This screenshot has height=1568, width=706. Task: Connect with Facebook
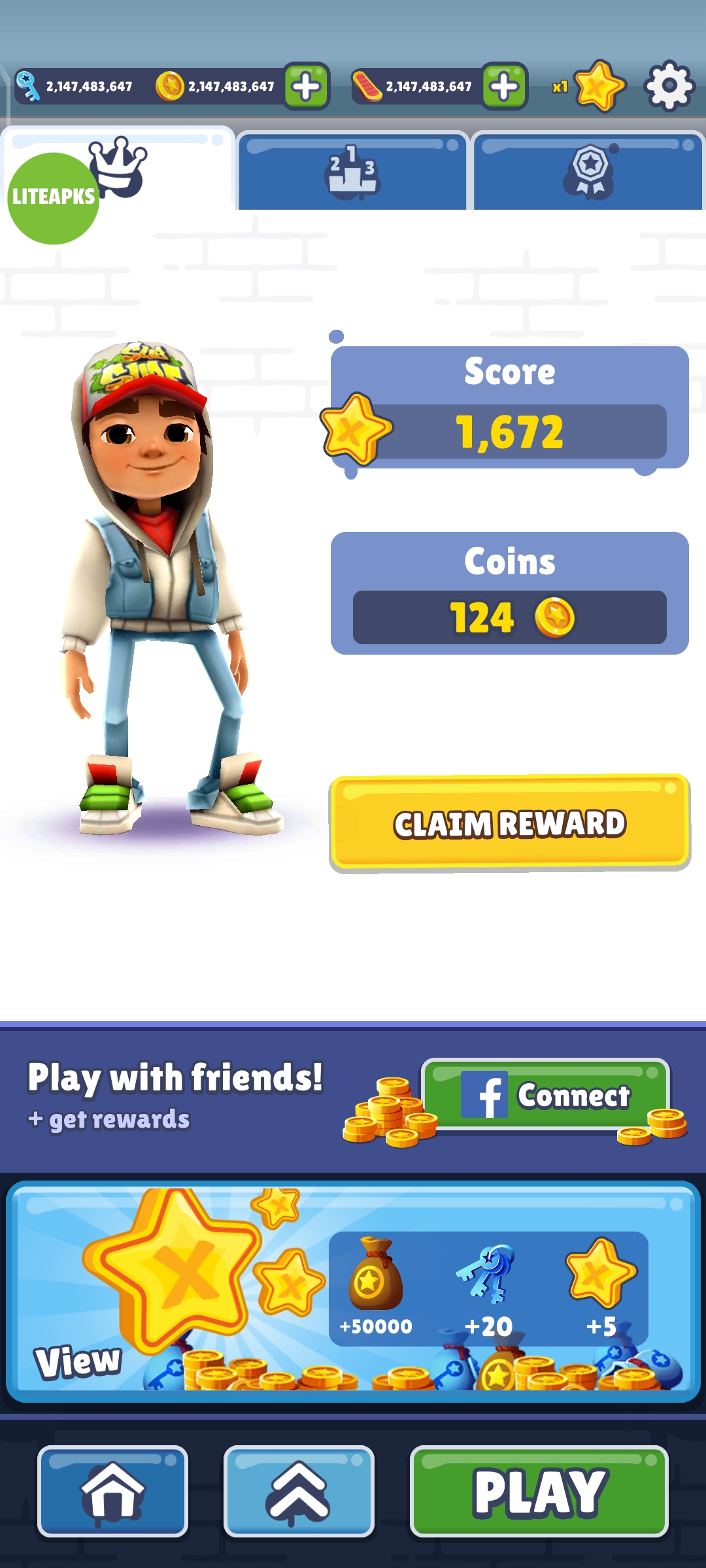tap(546, 1096)
